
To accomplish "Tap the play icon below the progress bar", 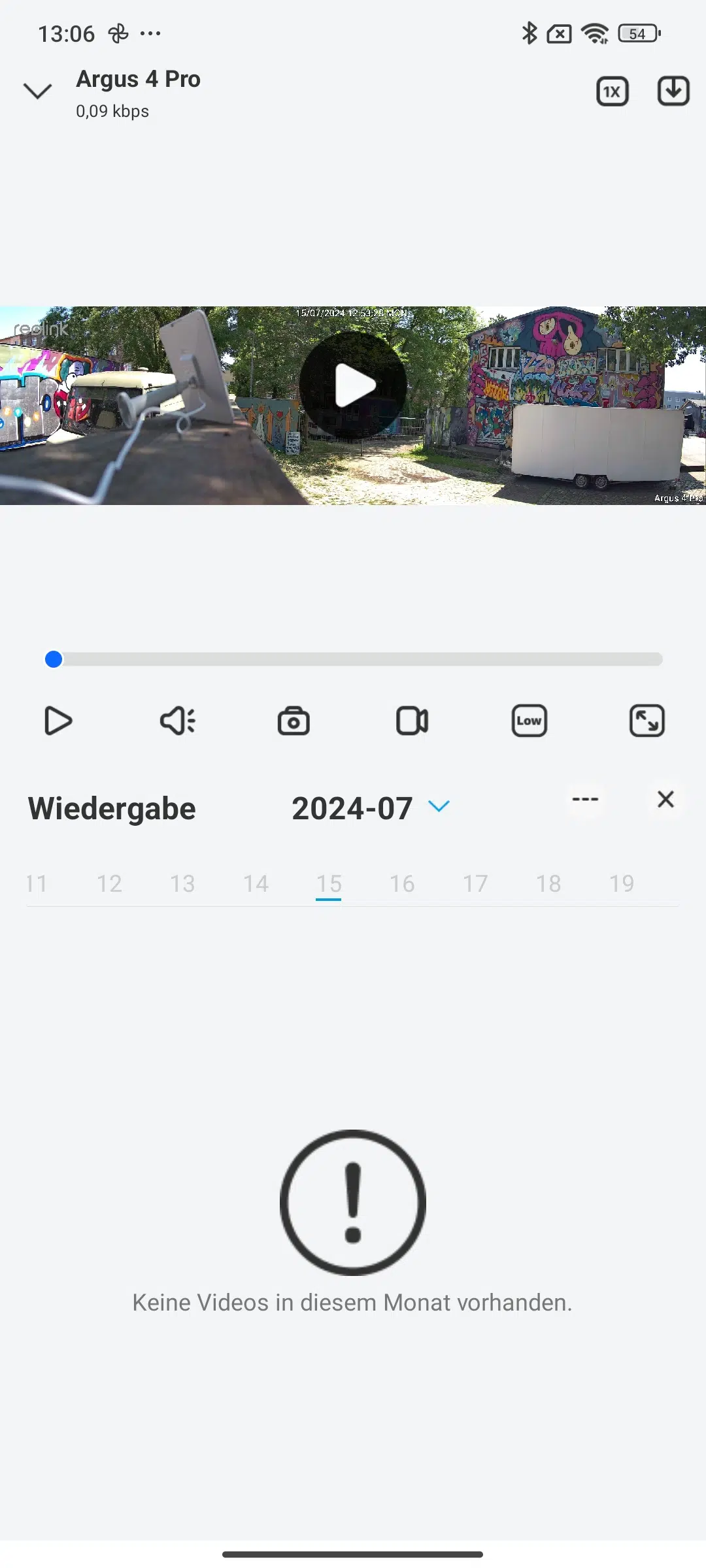I will click(58, 721).
